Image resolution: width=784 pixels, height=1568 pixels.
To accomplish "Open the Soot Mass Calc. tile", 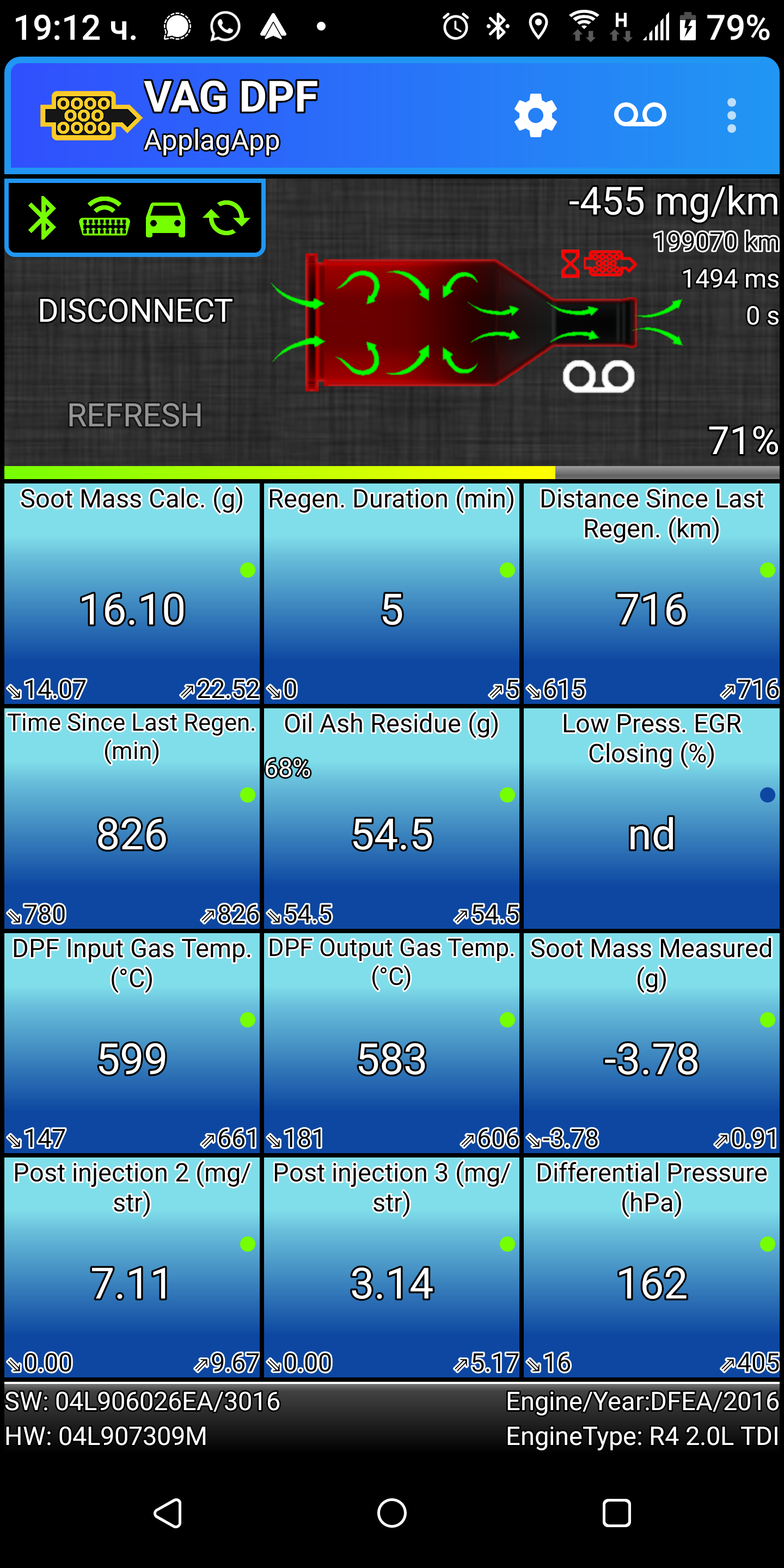I will click(x=132, y=593).
